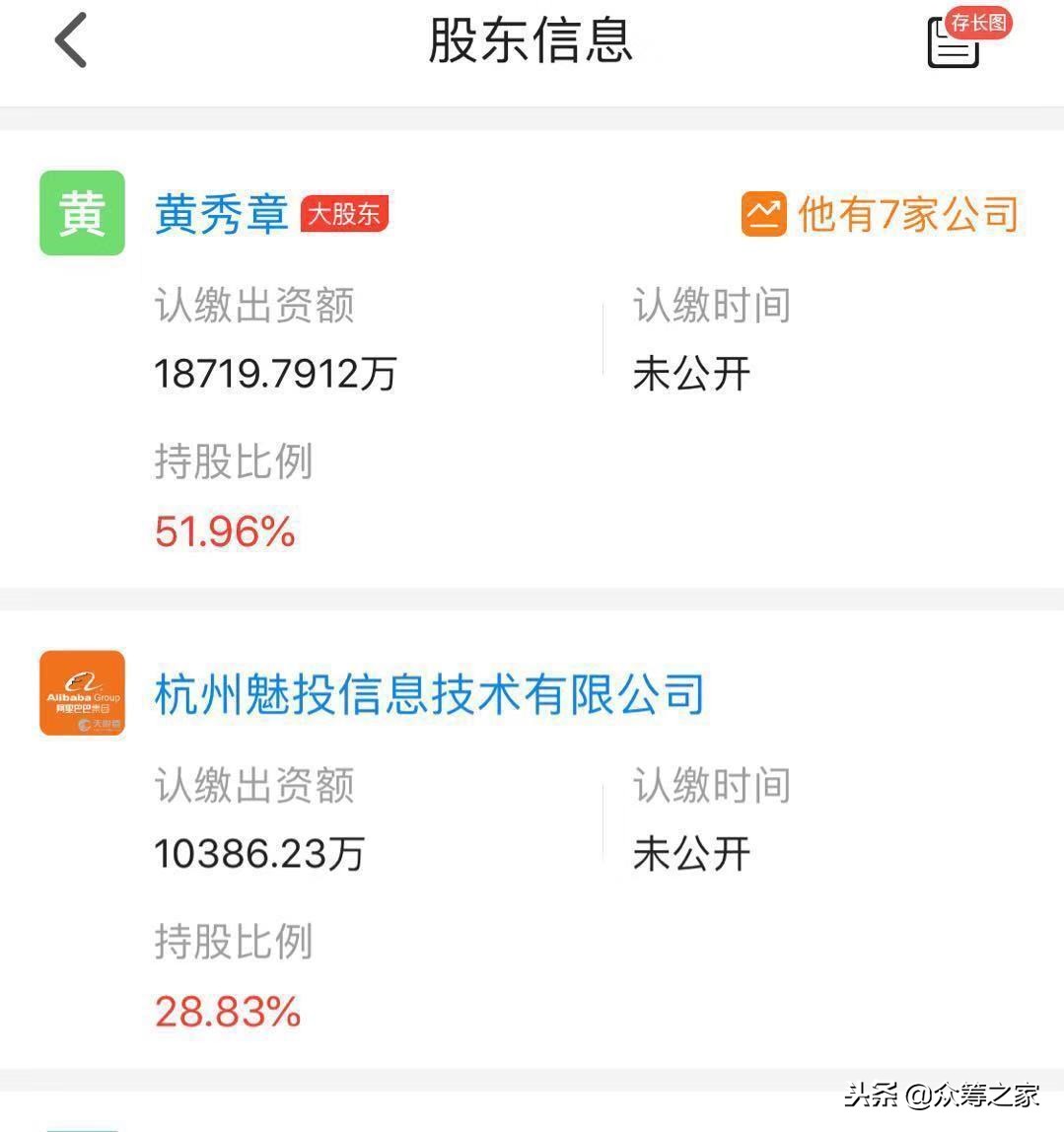Select the 10386.23万 contribution amount
The height and width of the screenshot is (1132, 1064).
(259, 854)
